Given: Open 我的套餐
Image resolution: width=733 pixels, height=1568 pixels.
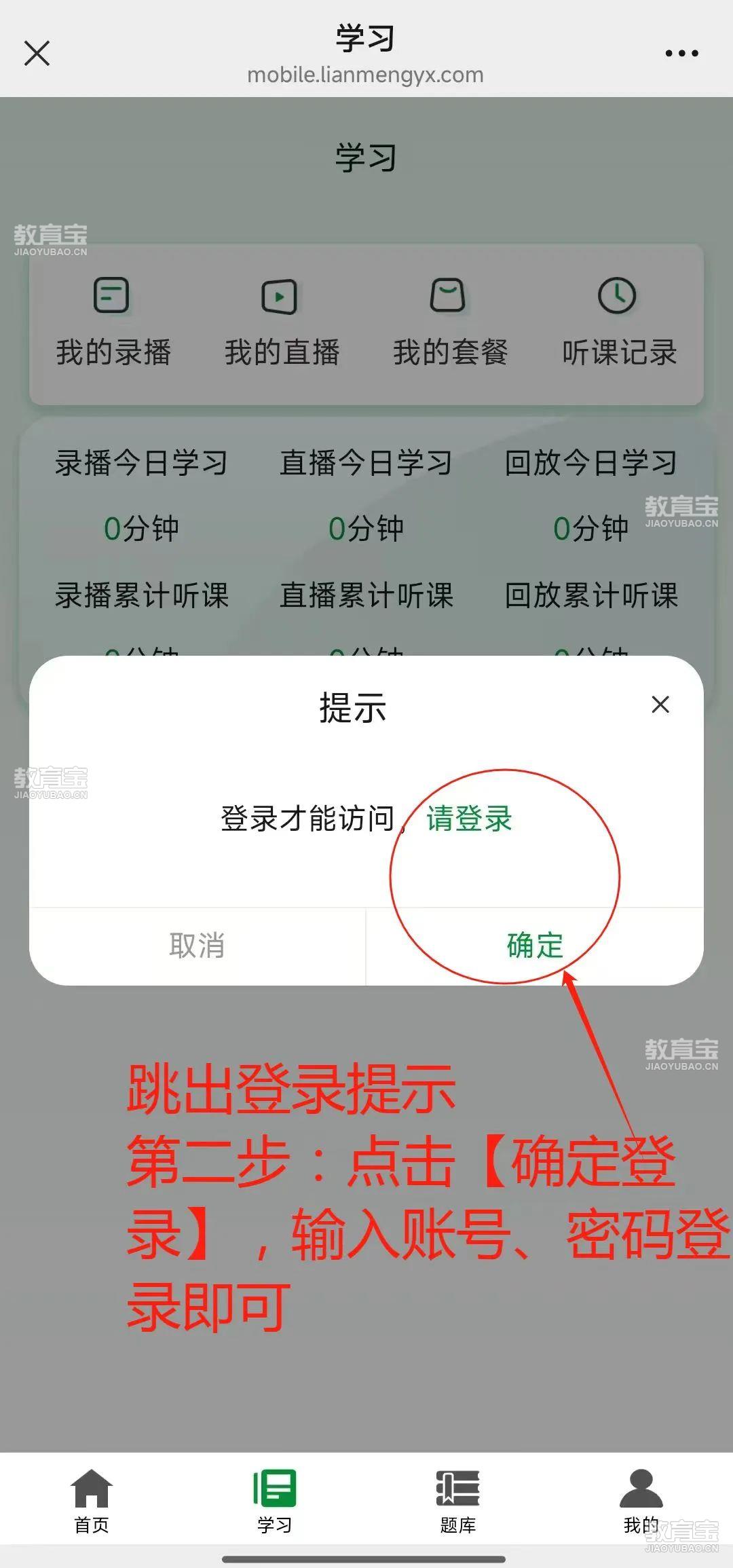Looking at the screenshot, I should click(449, 322).
